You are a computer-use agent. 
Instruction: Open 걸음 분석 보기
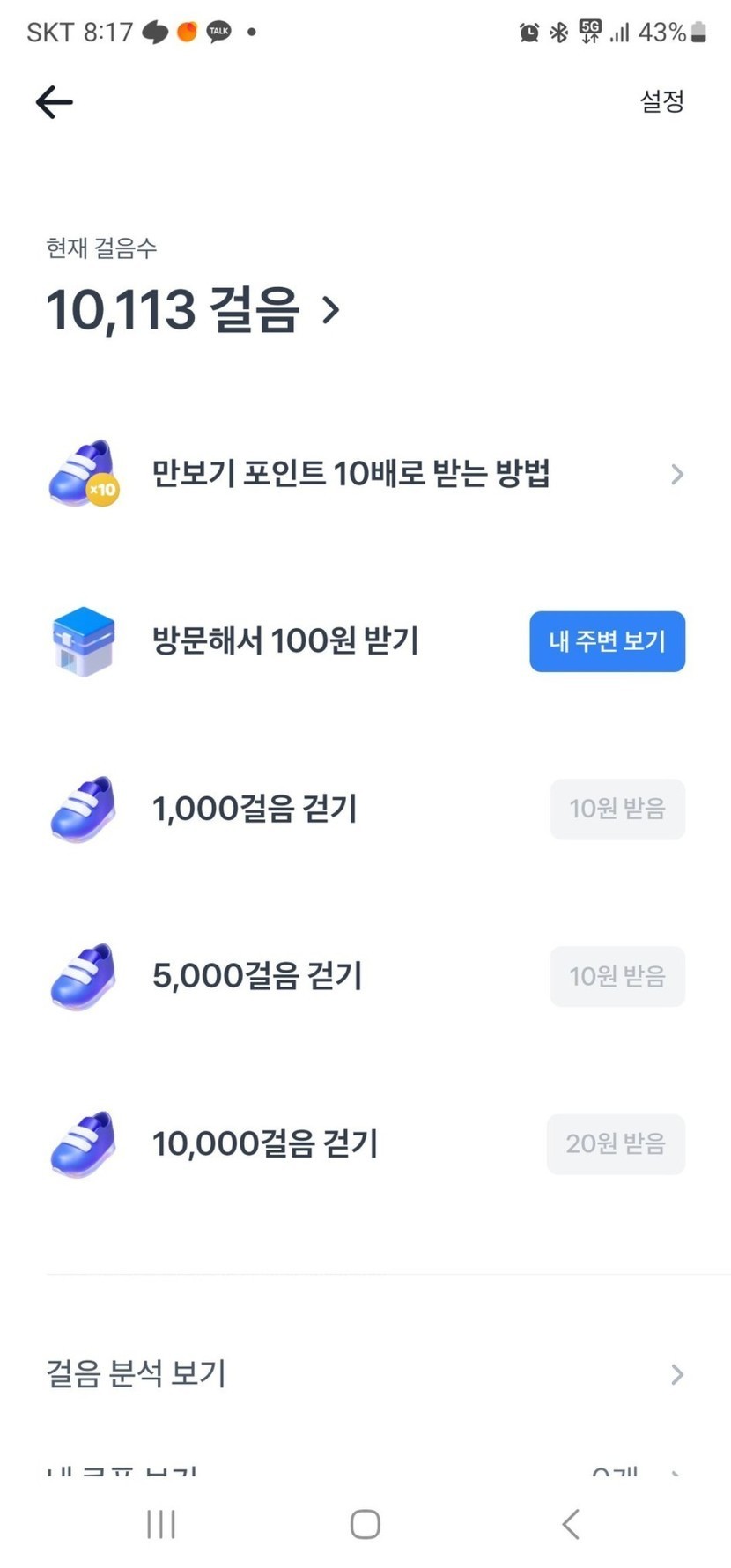pos(365,1373)
